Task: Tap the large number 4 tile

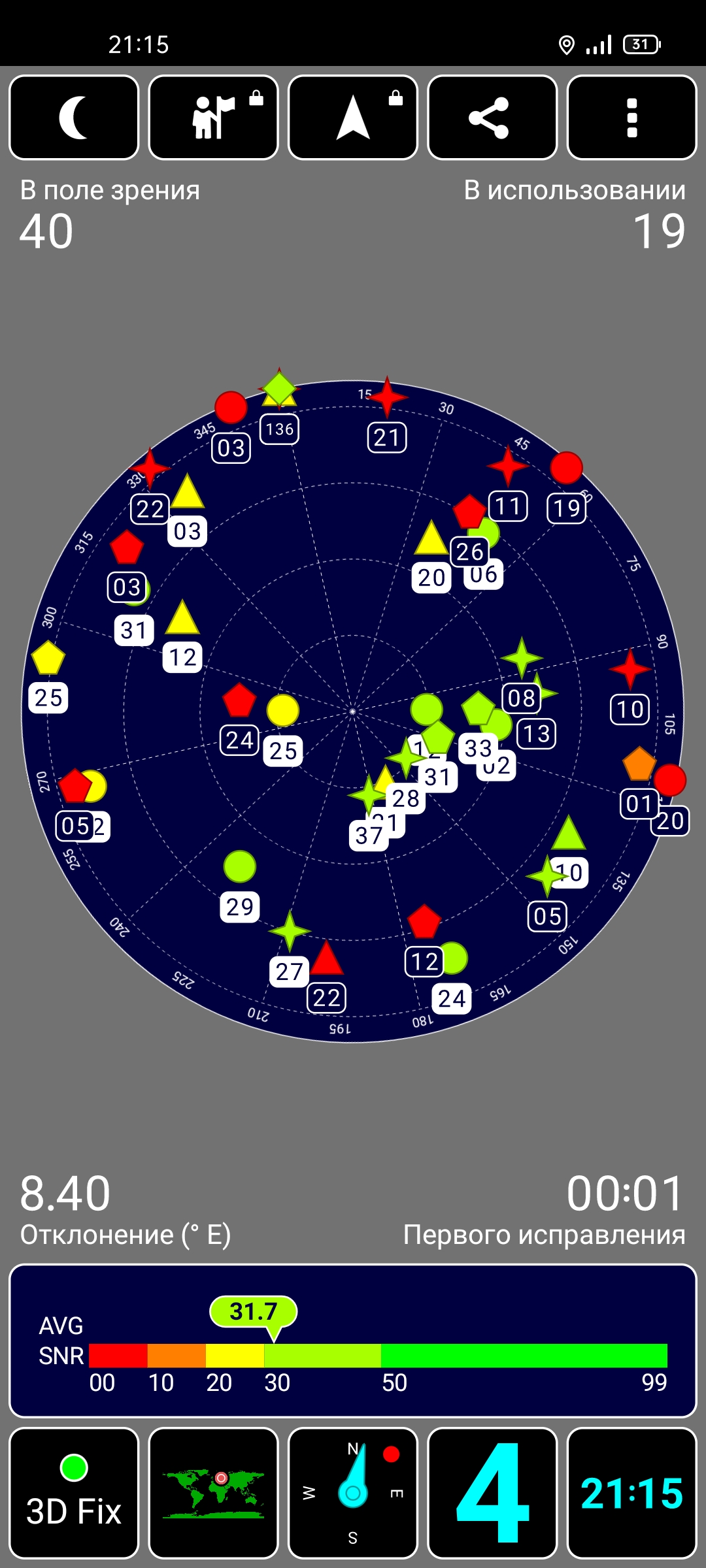Action: [x=492, y=1493]
